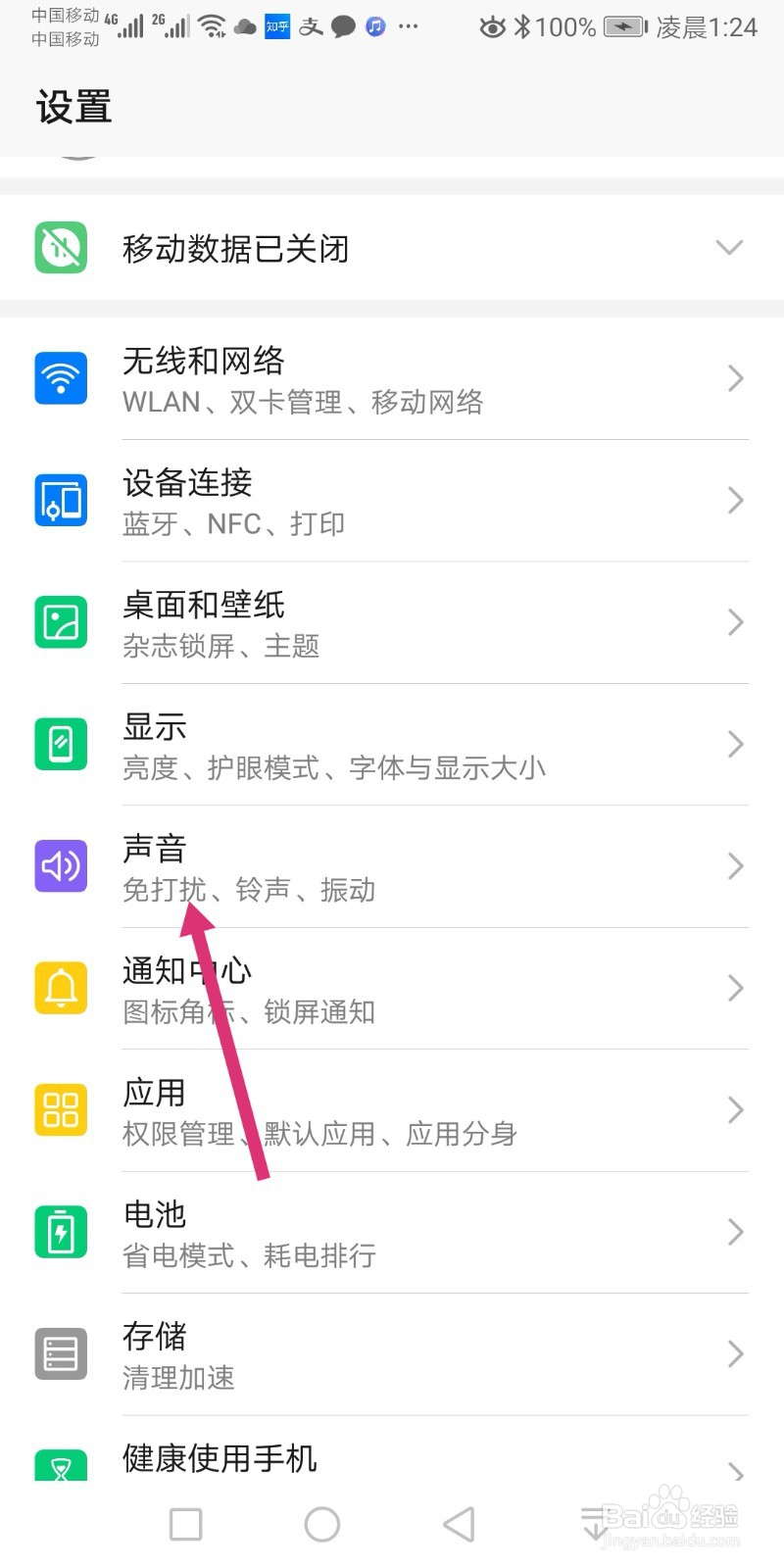This screenshot has width=784, height=1568.
Task: Click the gray 存储 storage list icon
Action: tap(60, 1353)
